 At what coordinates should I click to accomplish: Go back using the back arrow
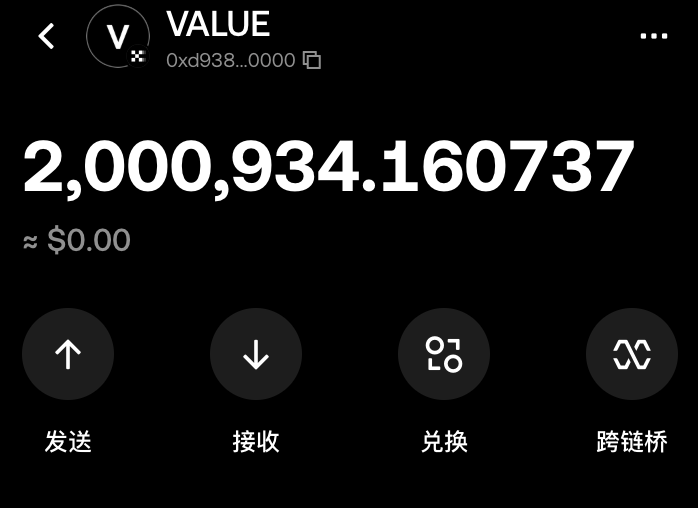[x=46, y=37]
